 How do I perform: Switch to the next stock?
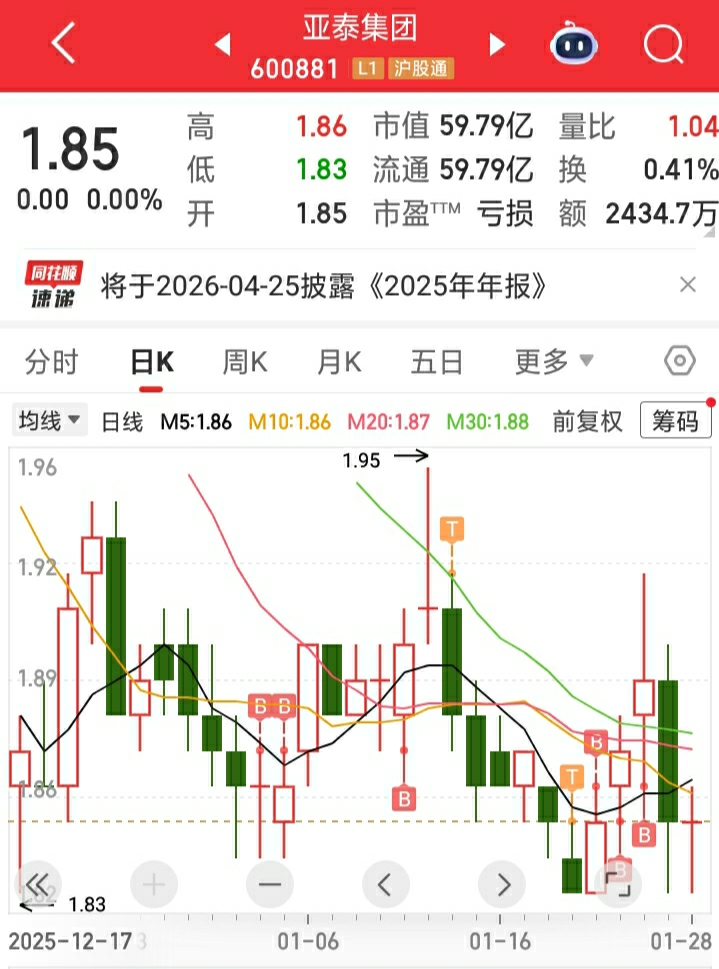tap(497, 44)
